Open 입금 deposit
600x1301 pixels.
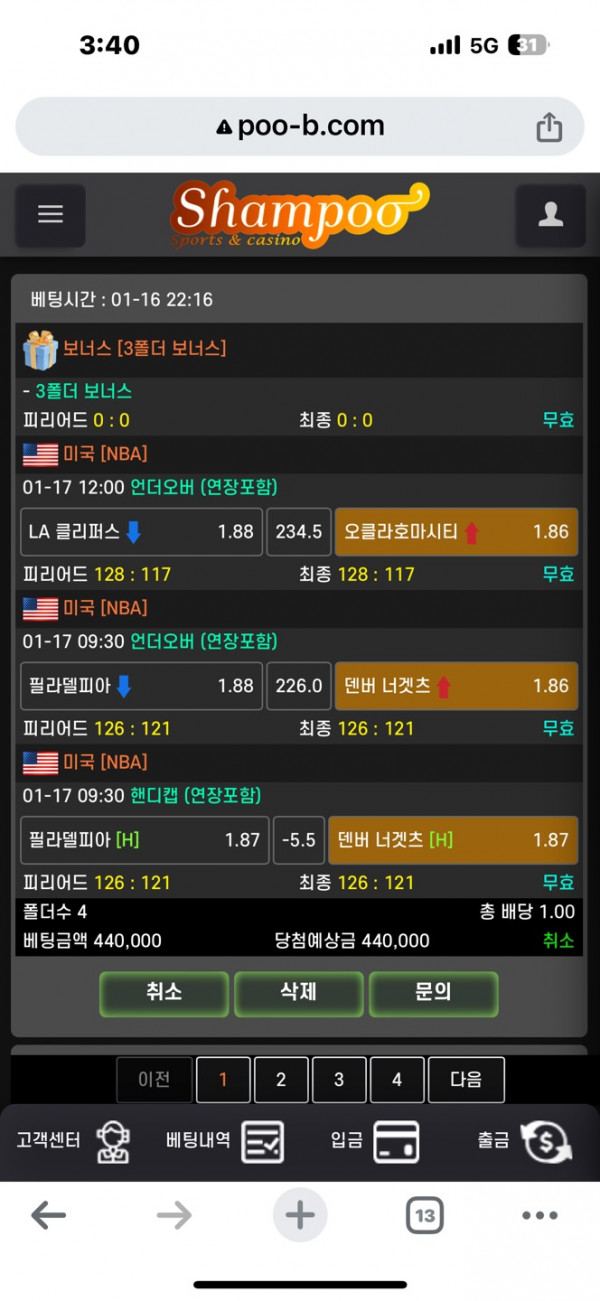[x=375, y=1141]
